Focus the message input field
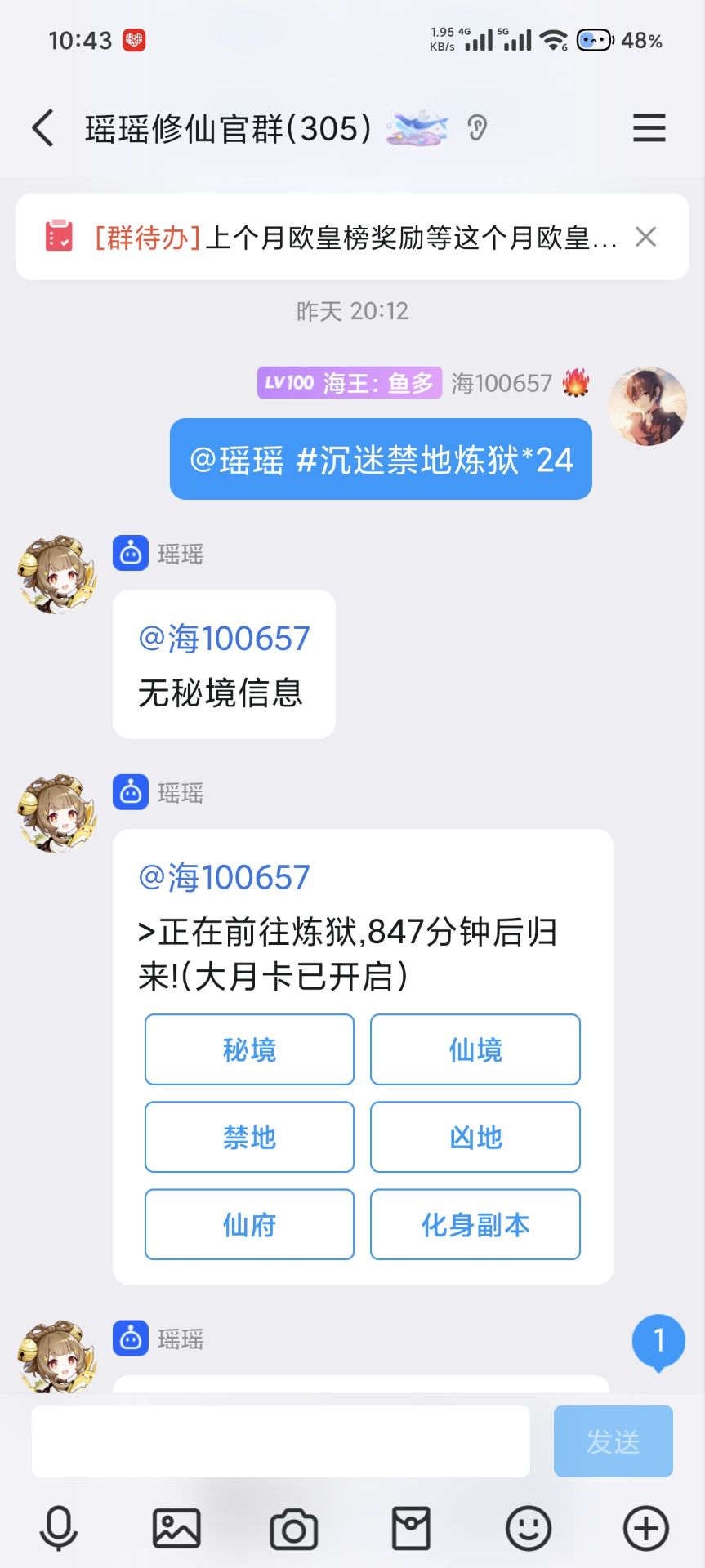The height and width of the screenshot is (1568, 705). [280, 1441]
